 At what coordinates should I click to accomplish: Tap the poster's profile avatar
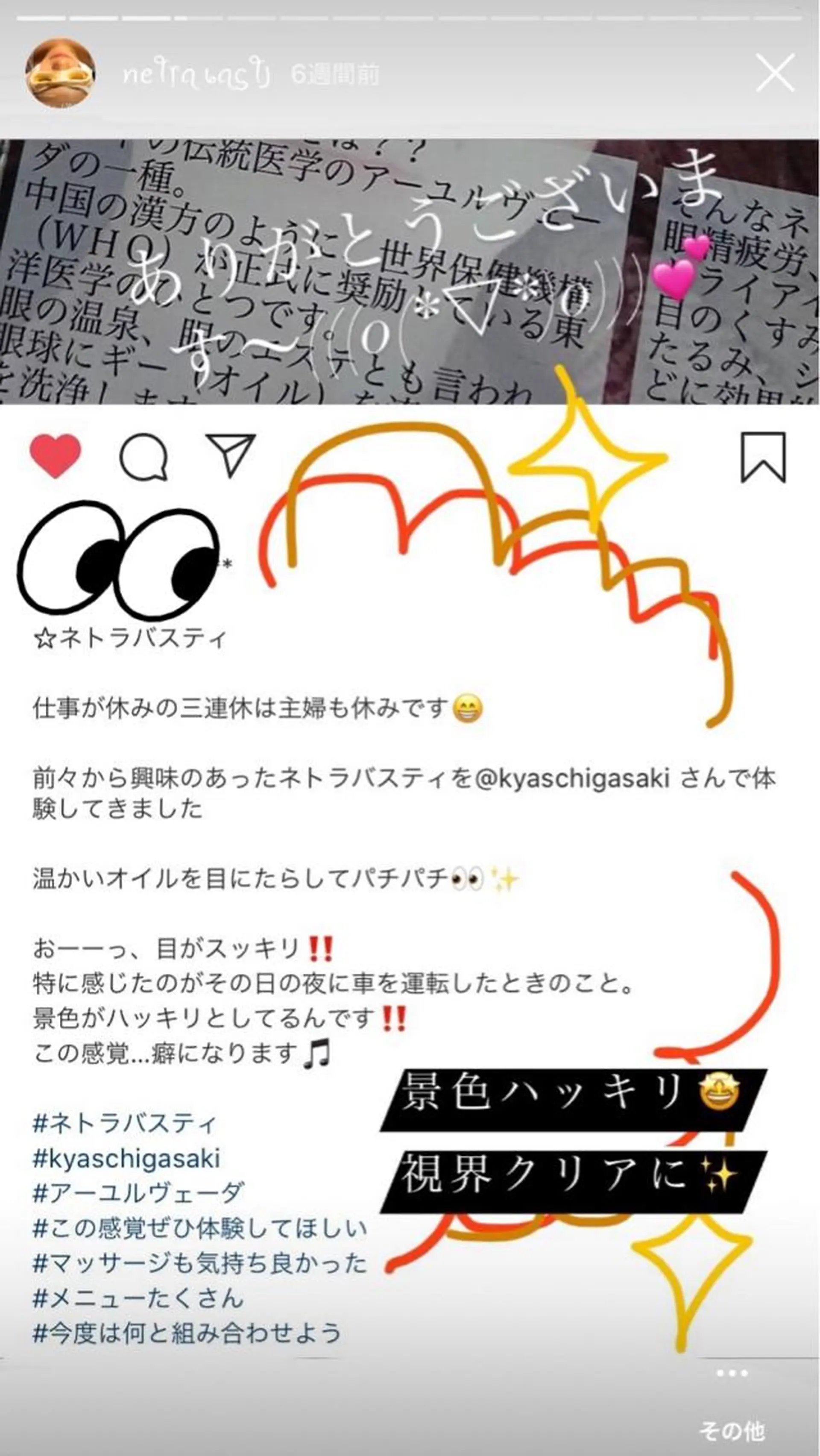point(62,72)
